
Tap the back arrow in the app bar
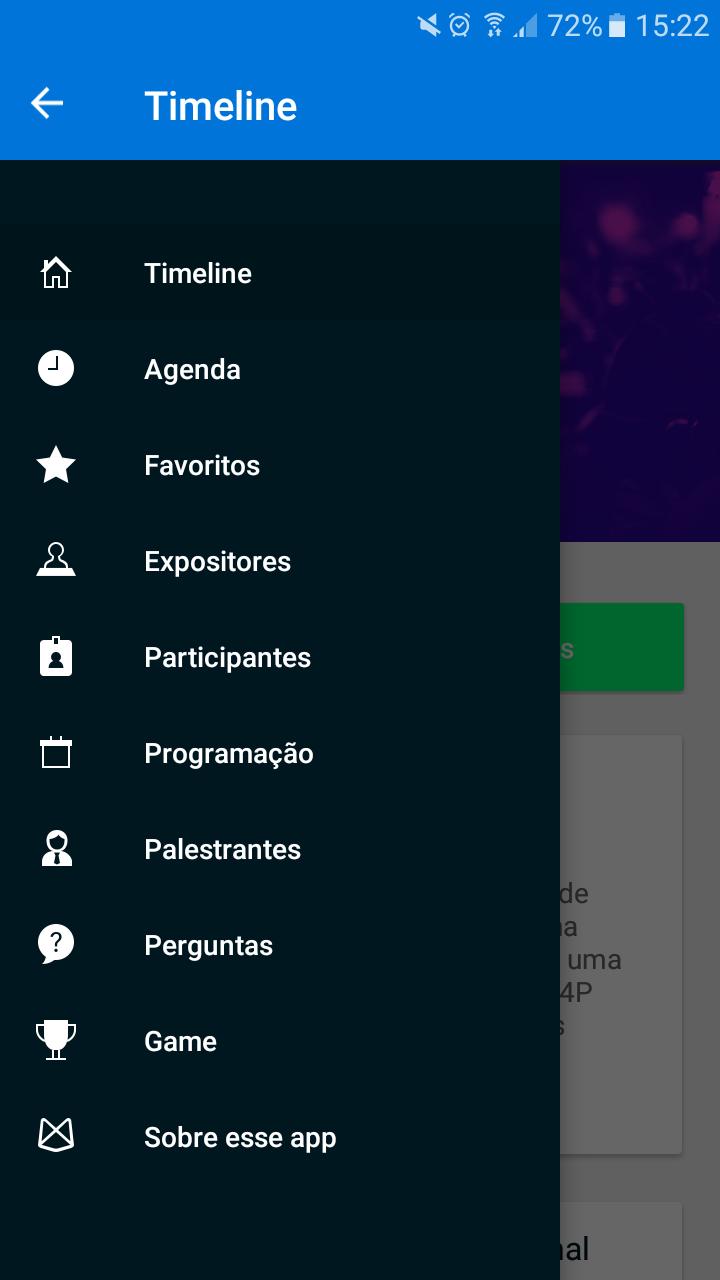(47, 103)
